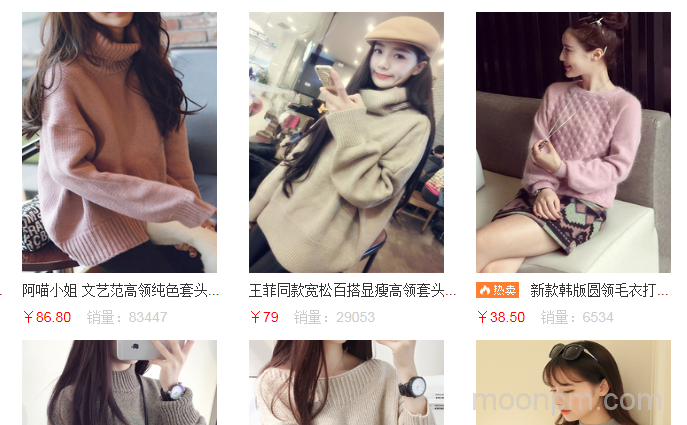Screen dimensions: 687x425
Task: Open the 阿喵小姐 pink turtleneck product image
Action: point(119,142)
